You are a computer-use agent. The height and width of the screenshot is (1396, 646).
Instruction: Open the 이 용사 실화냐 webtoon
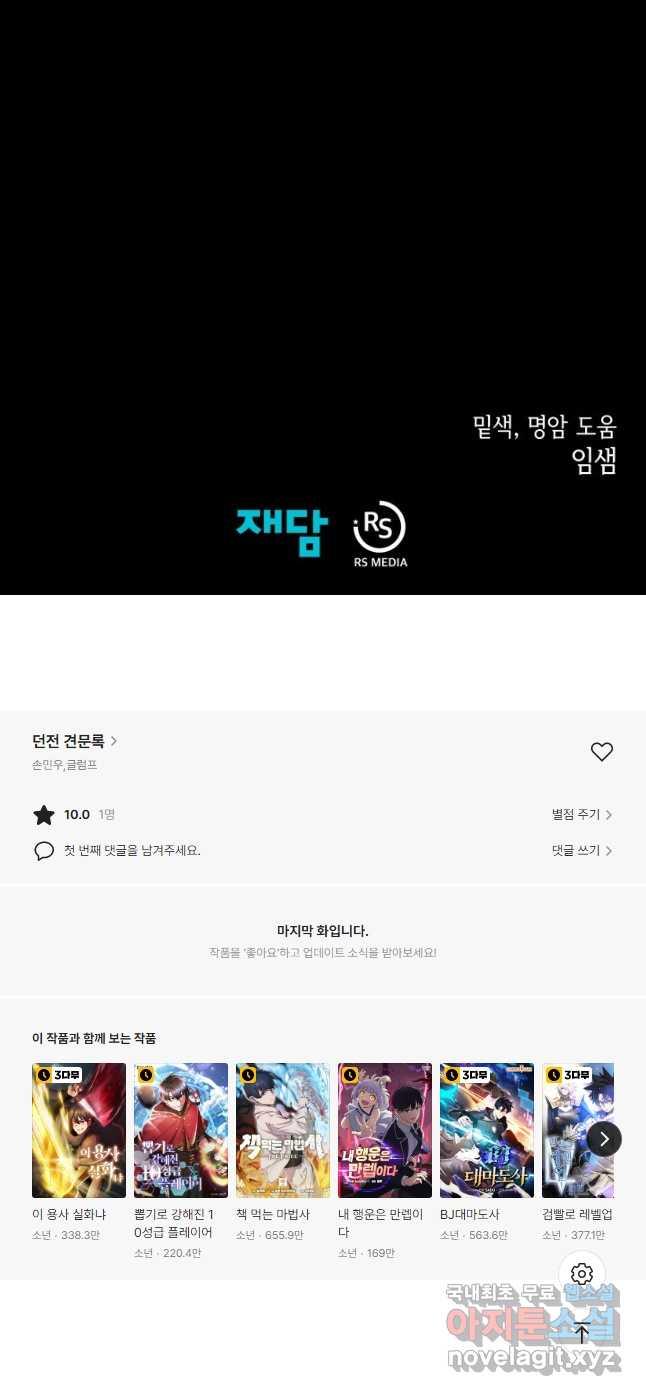tap(79, 1130)
